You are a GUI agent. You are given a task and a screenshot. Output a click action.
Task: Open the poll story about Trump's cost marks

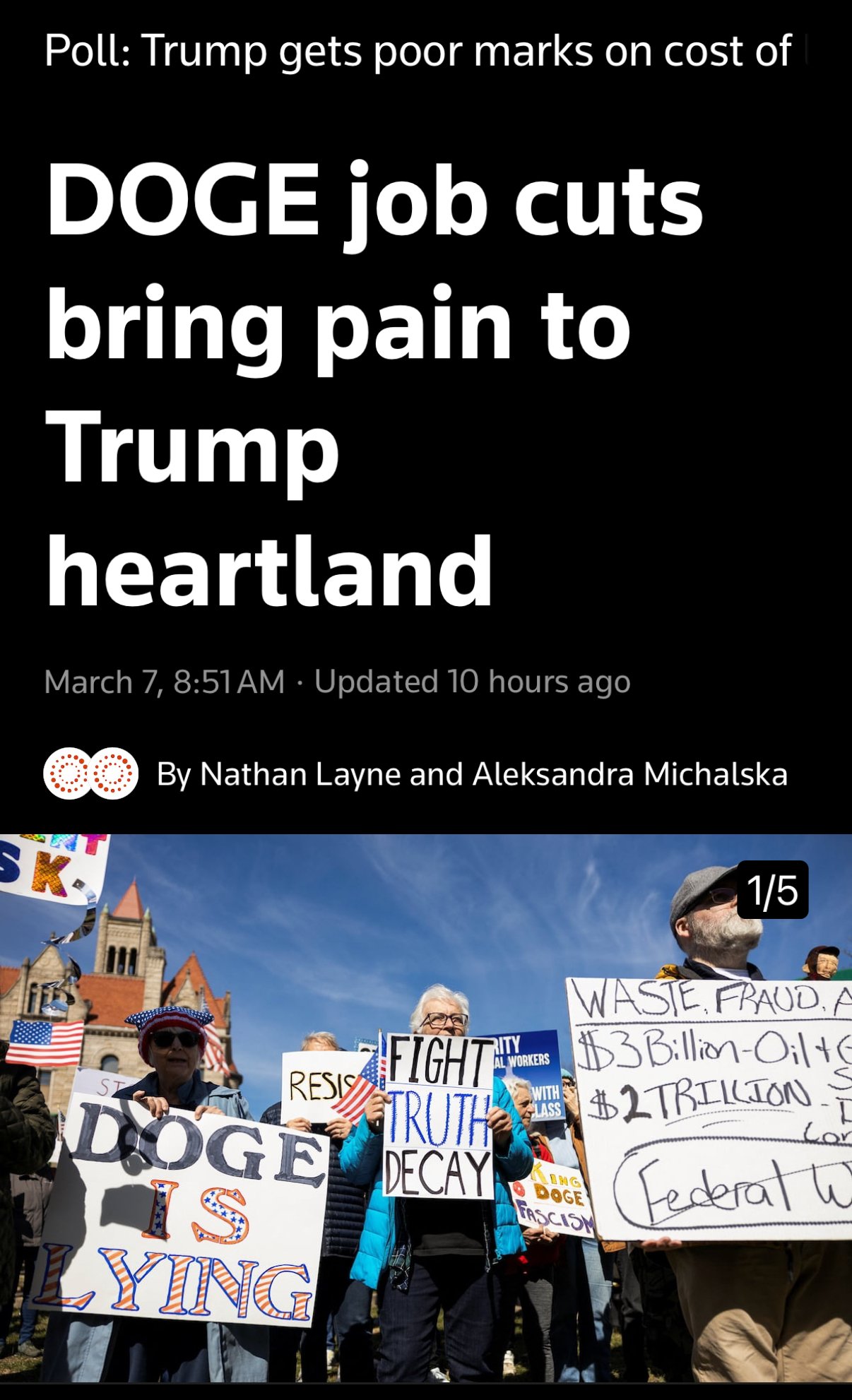[418, 52]
